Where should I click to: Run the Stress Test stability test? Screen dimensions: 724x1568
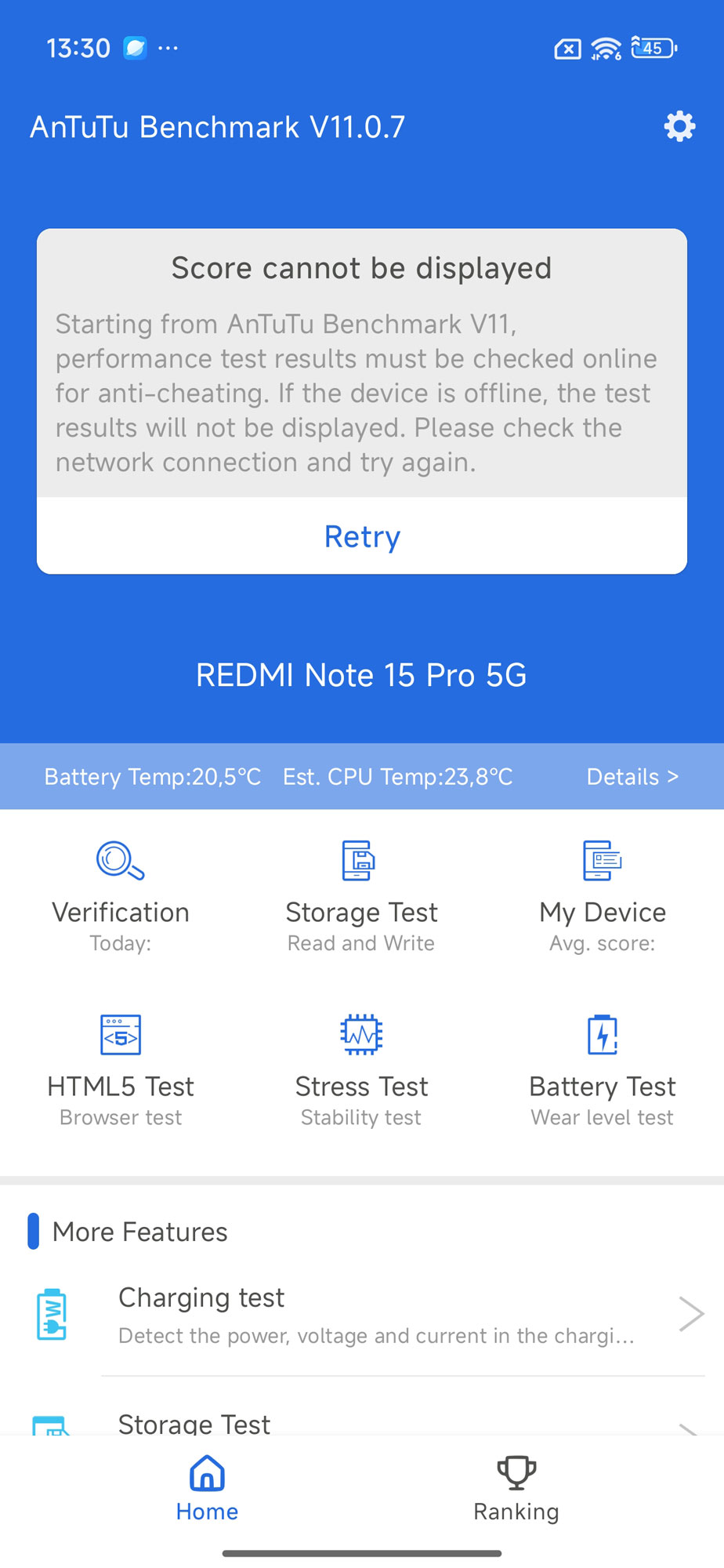pyautogui.click(x=361, y=1068)
